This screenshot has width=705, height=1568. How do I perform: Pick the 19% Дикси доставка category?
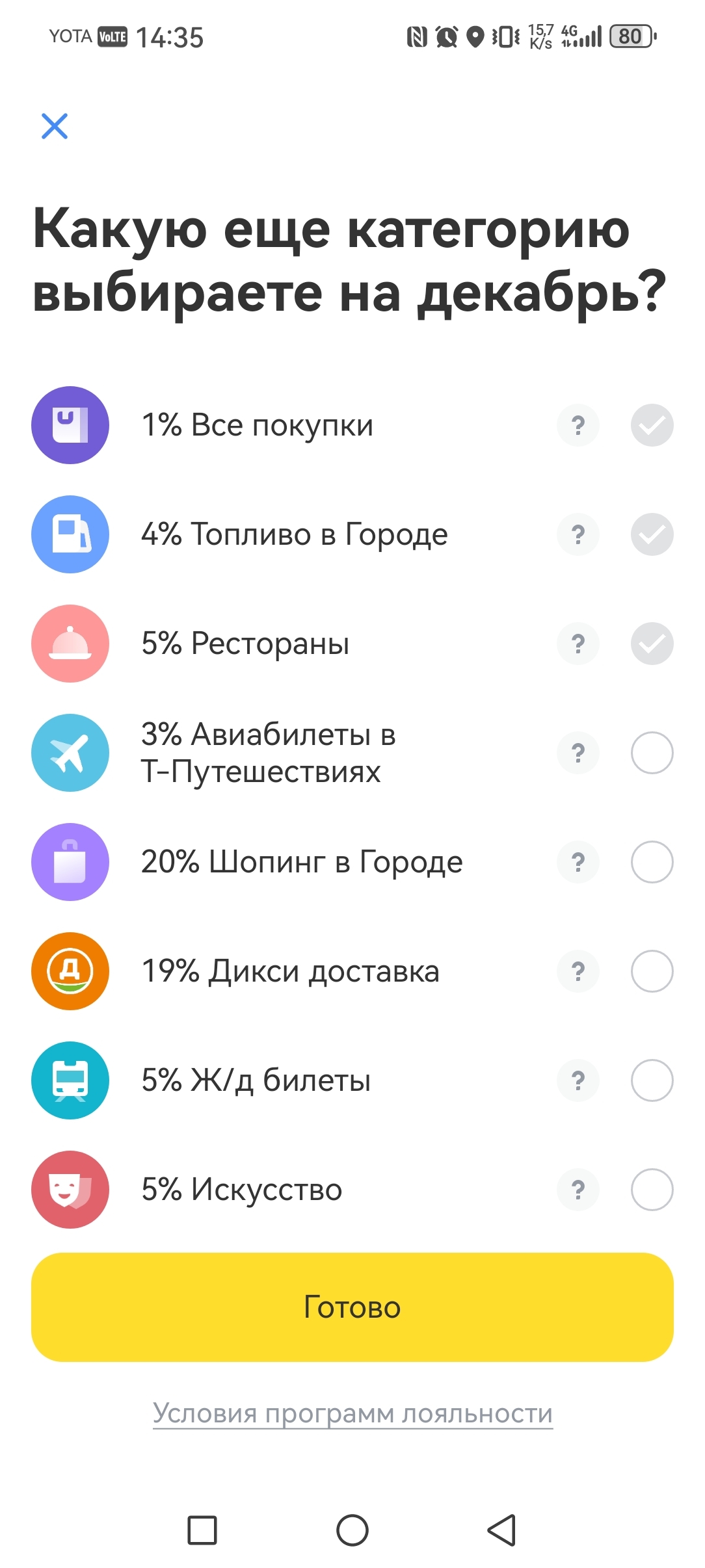coord(652,971)
